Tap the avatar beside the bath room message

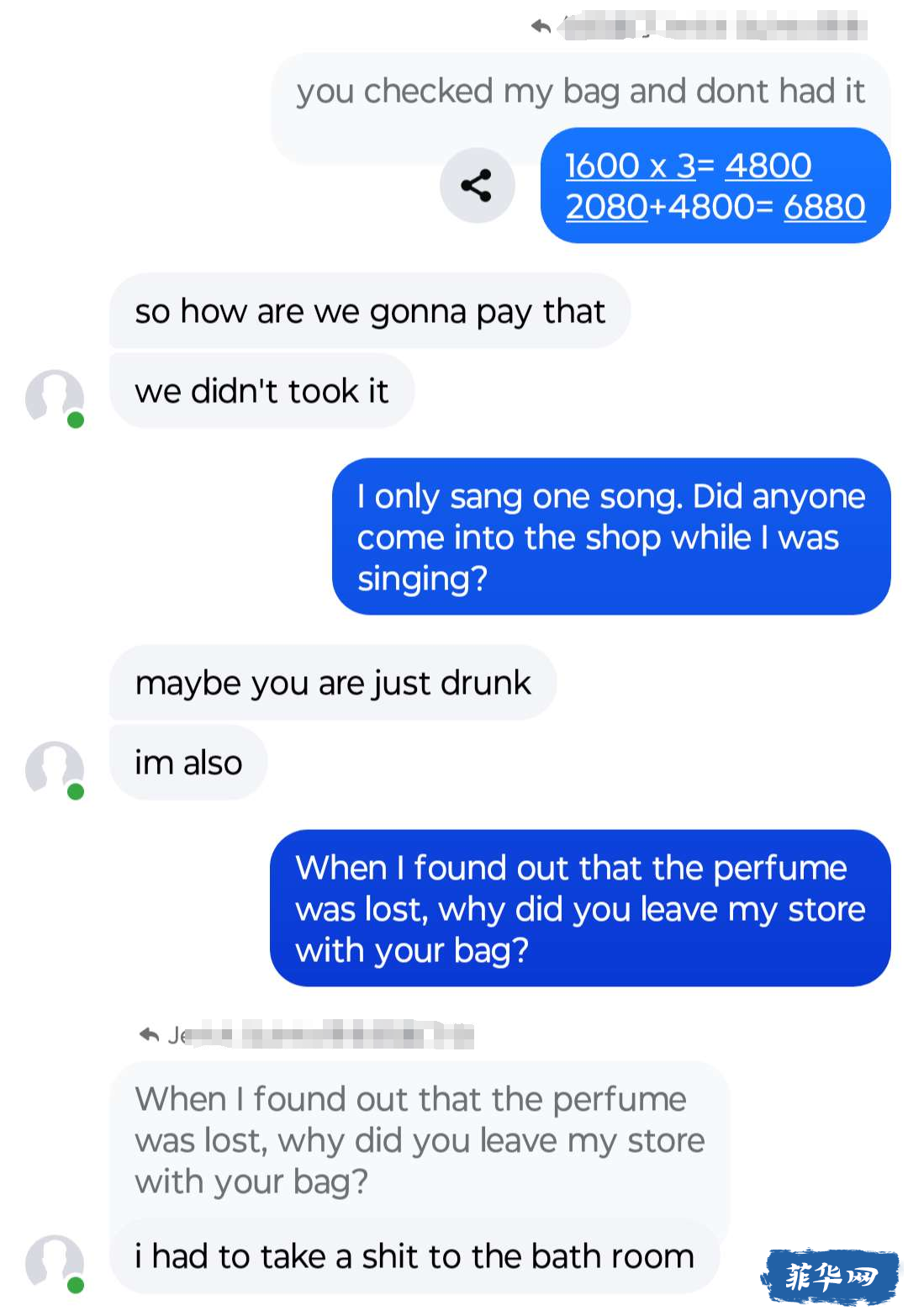pyautogui.click(x=55, y=1261)
